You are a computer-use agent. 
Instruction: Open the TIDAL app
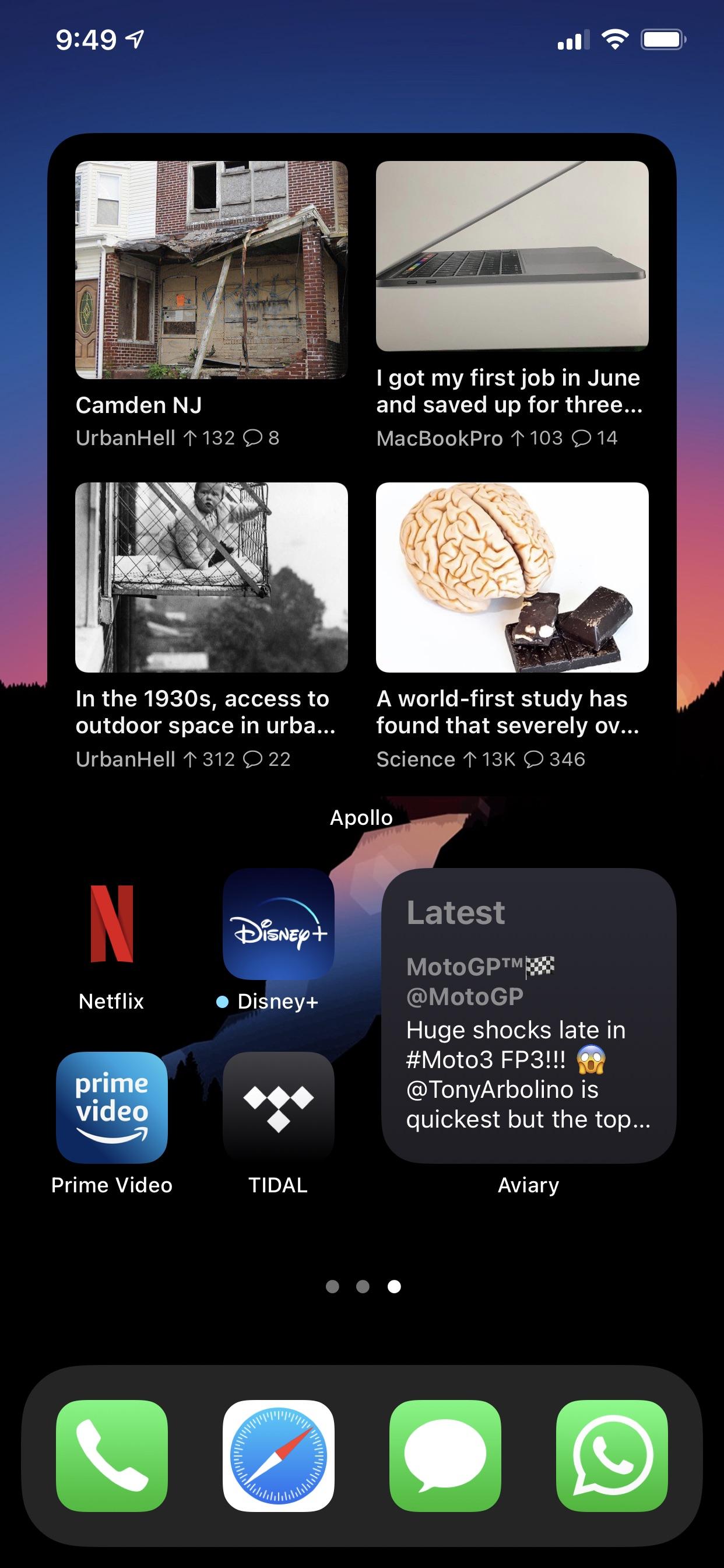click(279, 1107)
